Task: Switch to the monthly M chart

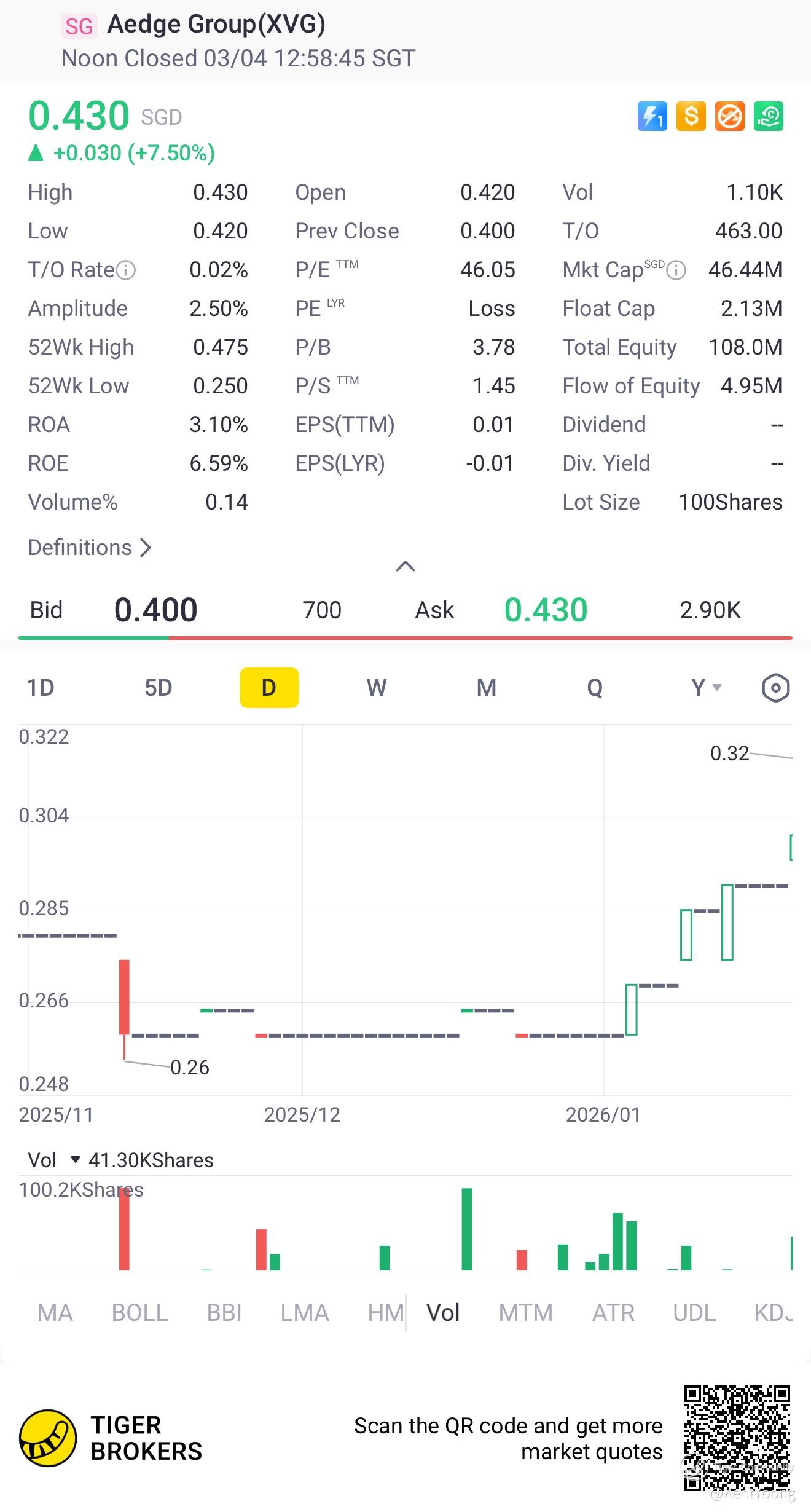Action: click(486, 688)
